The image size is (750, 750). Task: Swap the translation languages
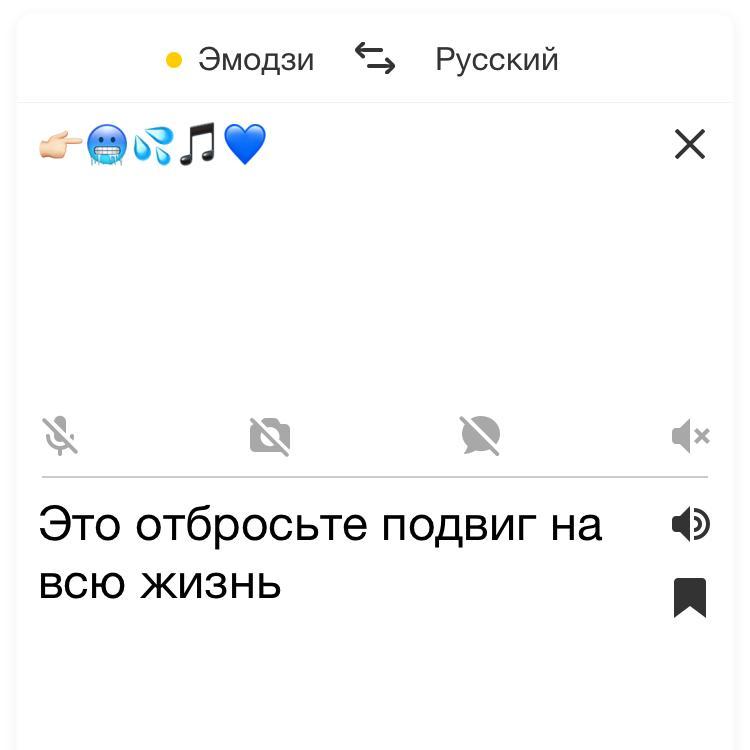375,58
